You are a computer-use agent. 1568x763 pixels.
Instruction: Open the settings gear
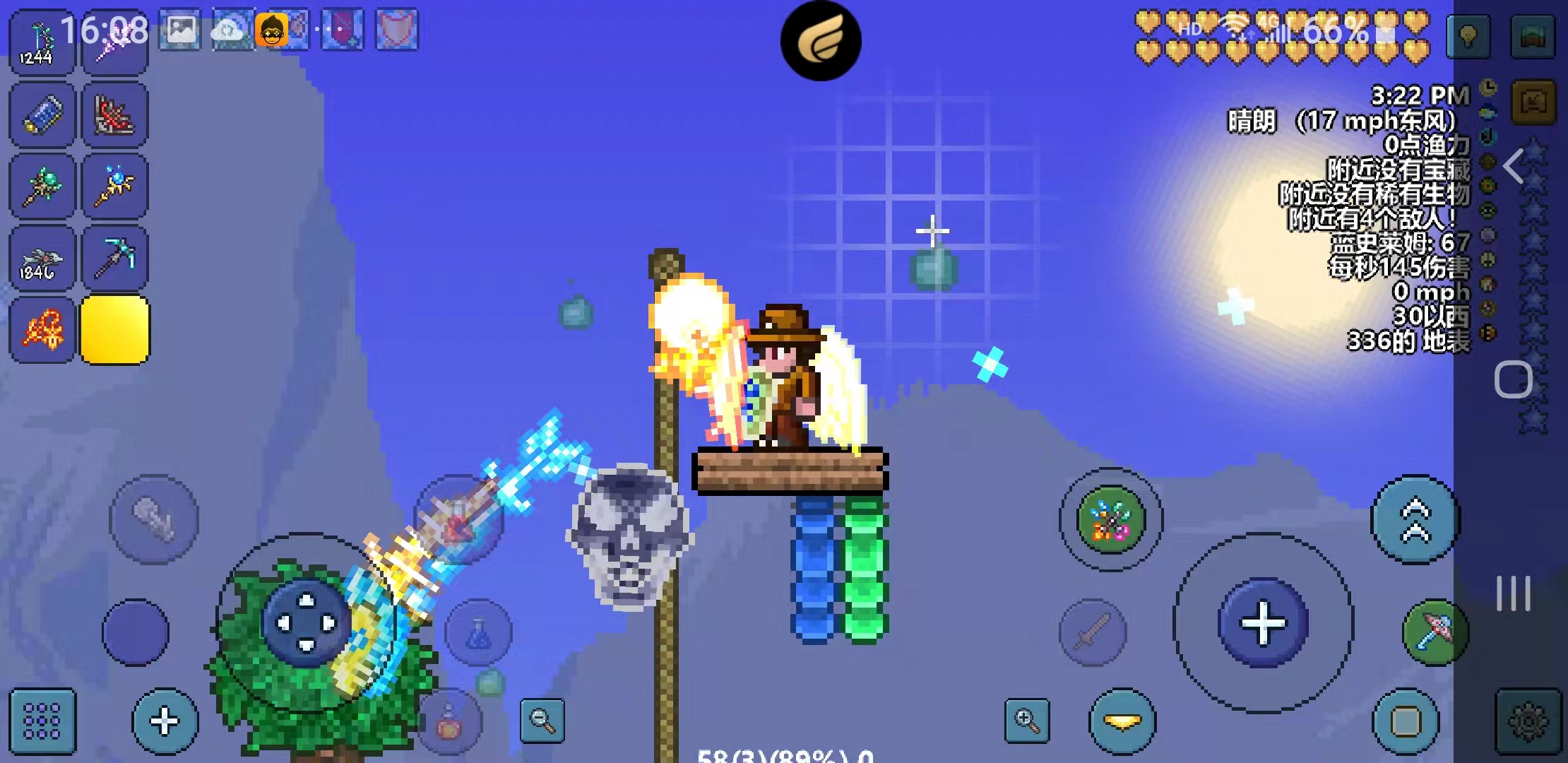(1528, 722)
